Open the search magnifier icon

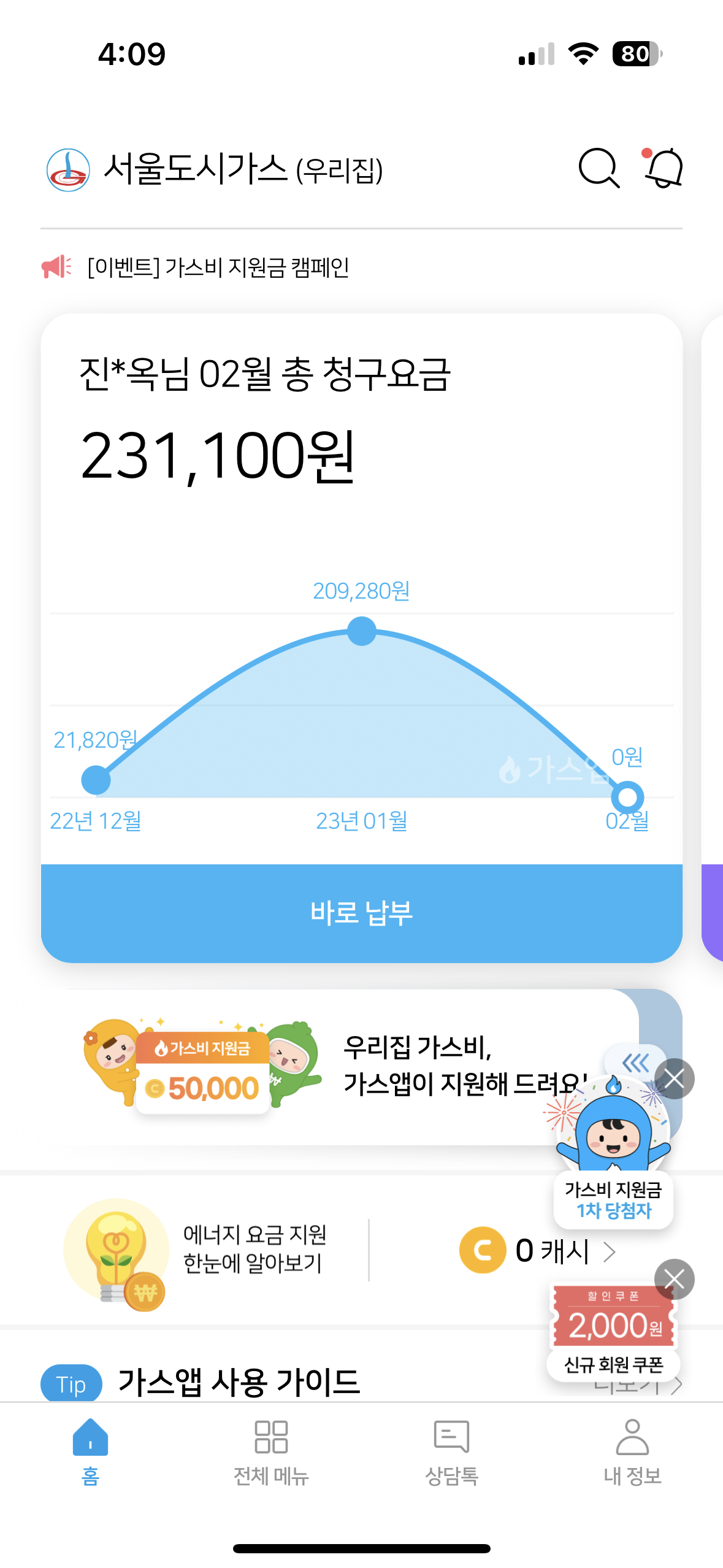(x=599, y=168)
